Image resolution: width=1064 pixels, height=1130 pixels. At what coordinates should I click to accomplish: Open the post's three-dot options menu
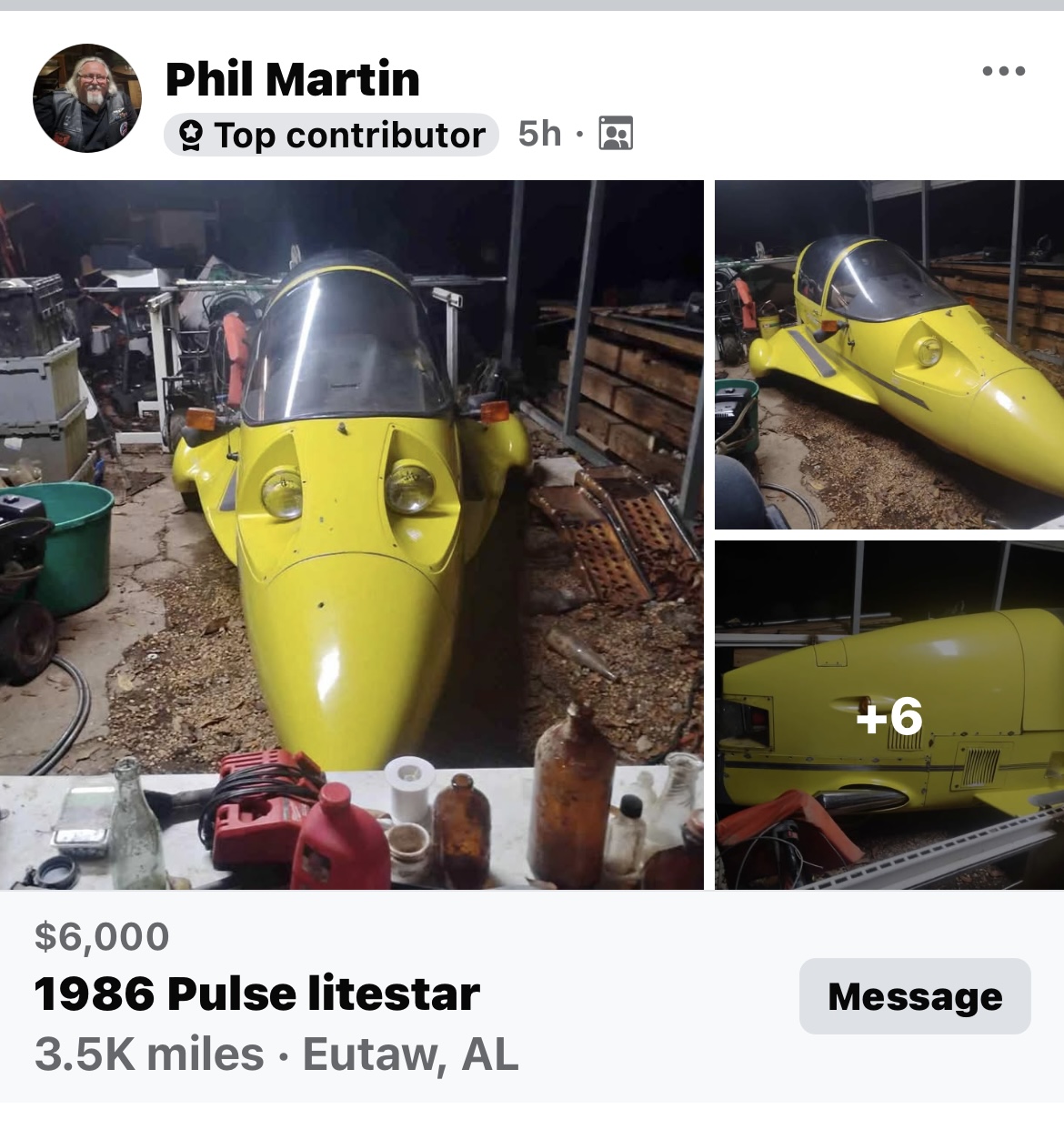point(1004,71)
